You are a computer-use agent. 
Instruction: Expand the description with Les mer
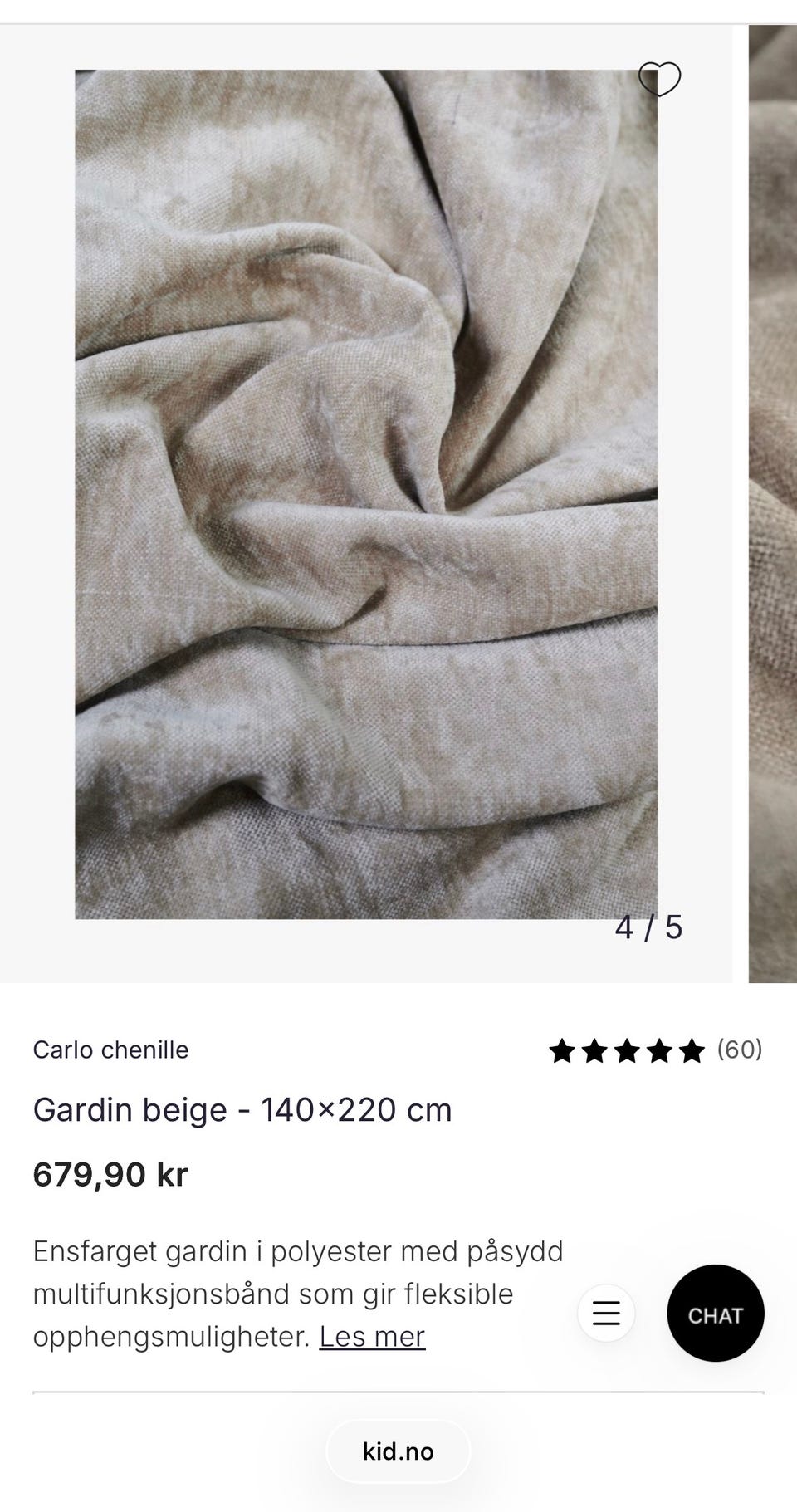coord(371,1337)
